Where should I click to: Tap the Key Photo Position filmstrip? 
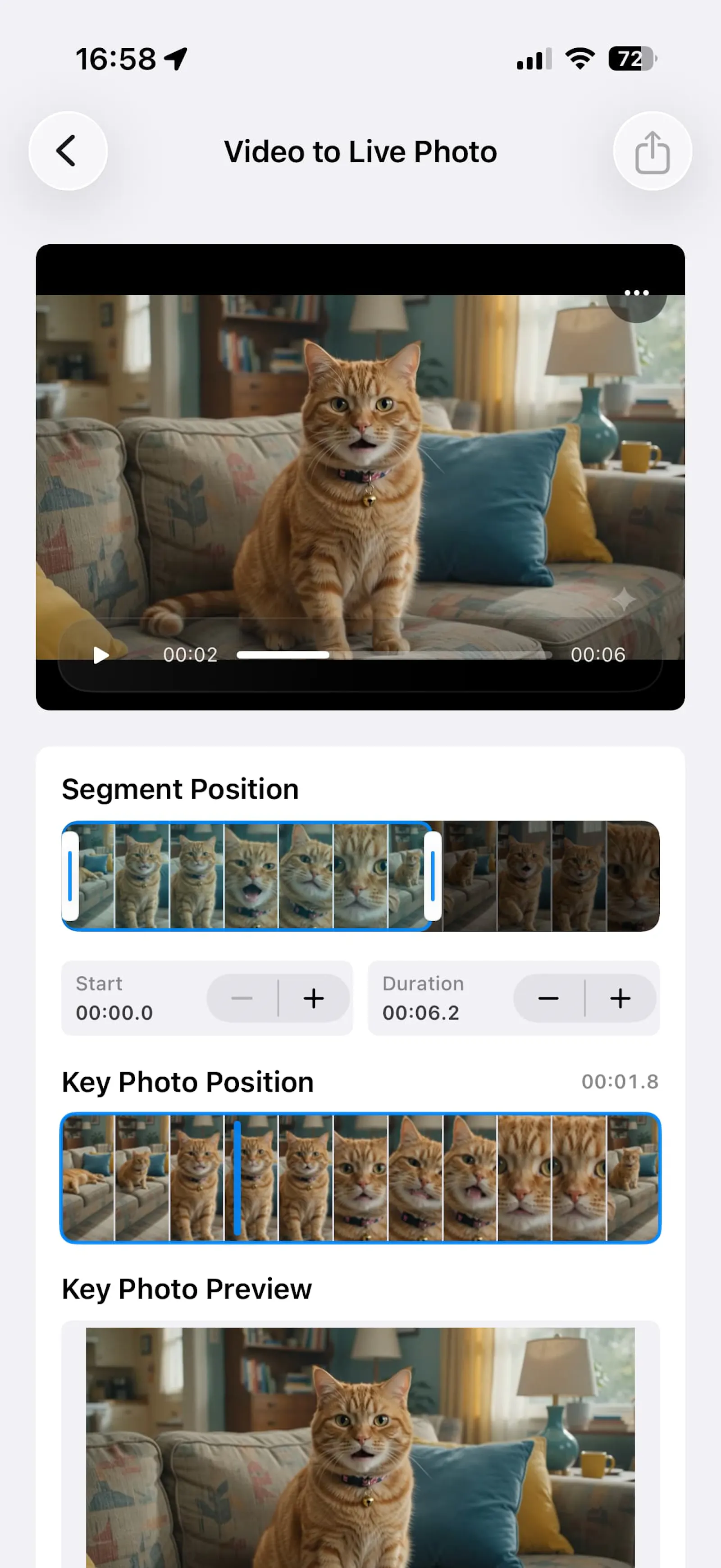[360, 1178]
